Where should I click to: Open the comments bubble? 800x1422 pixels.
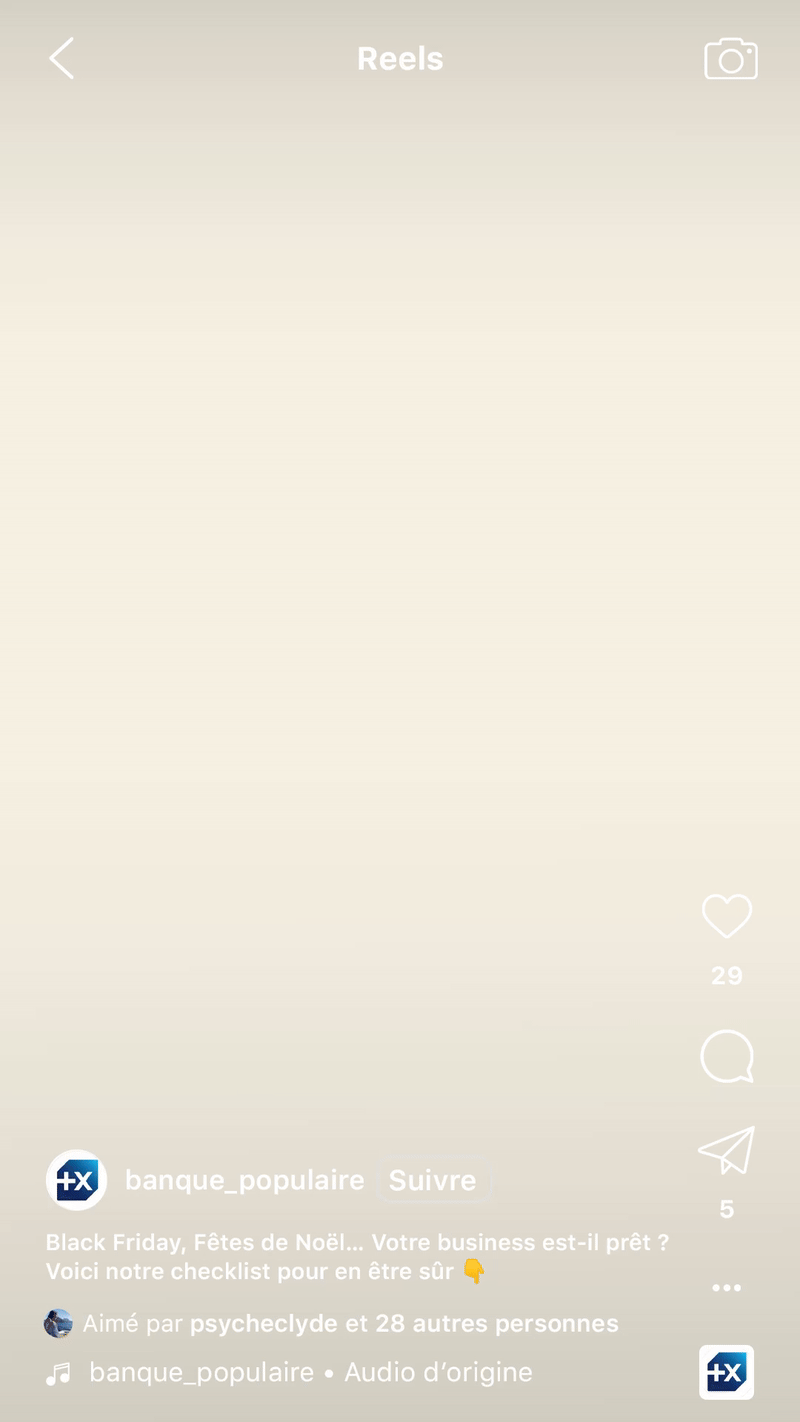(726, 1057)
